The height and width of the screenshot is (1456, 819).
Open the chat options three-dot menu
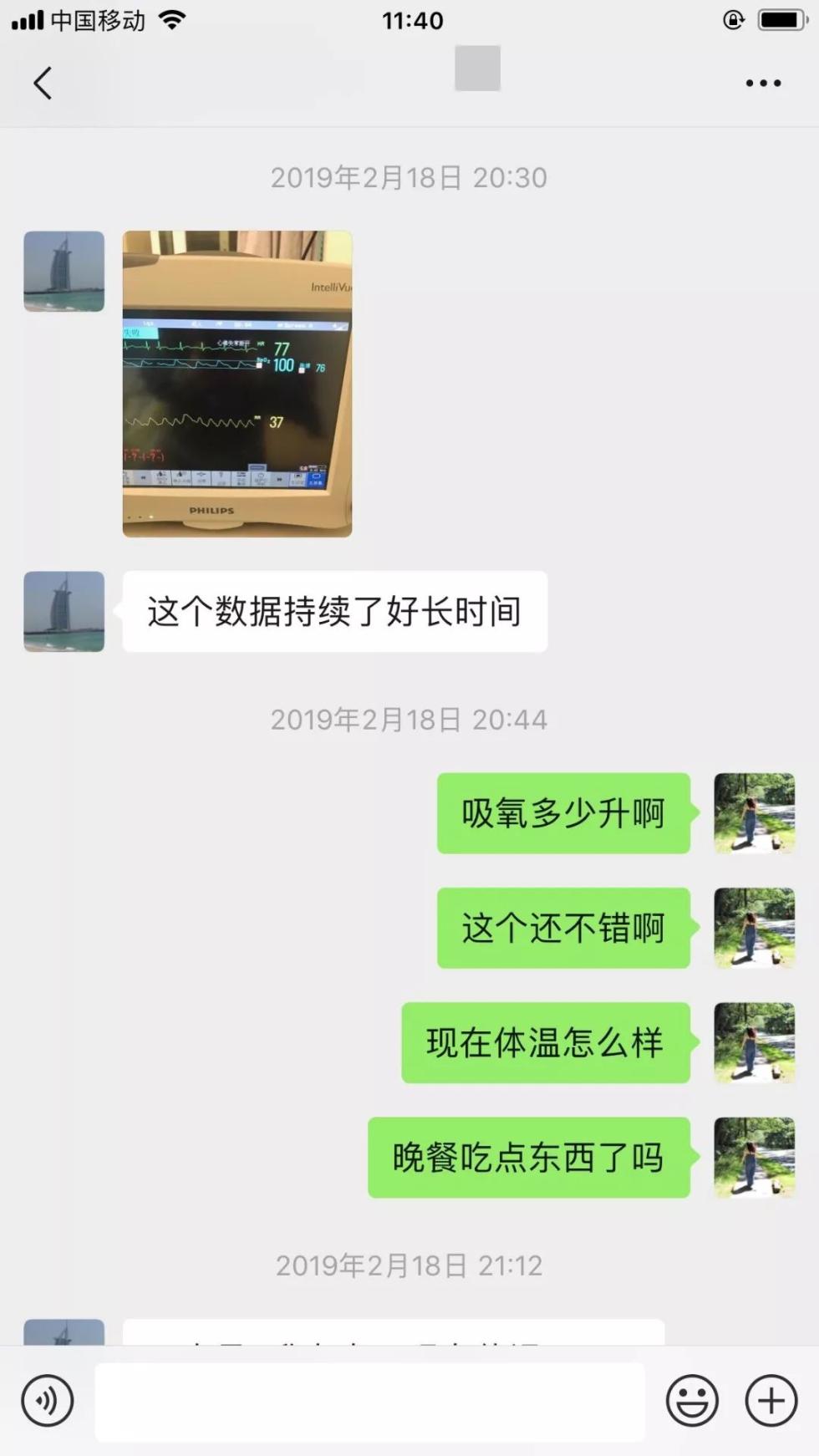tap(763, 83)
